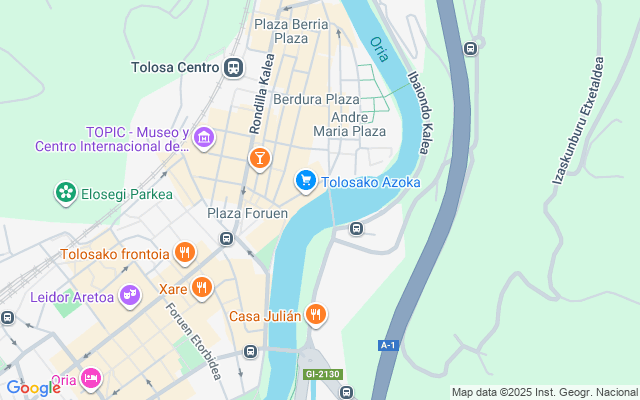Tap the Elosegi Parkea park marker
Screen dimensions: 640x400
click(66, 191)
